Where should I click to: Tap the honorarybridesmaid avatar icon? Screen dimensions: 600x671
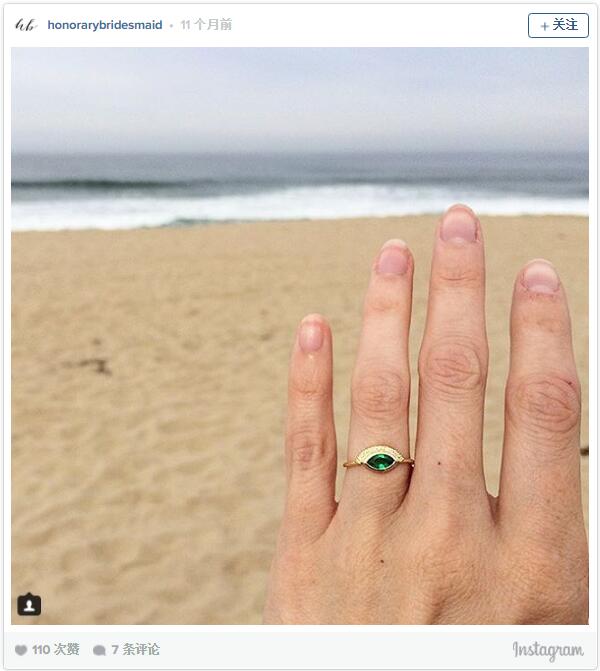pos(26,25)
